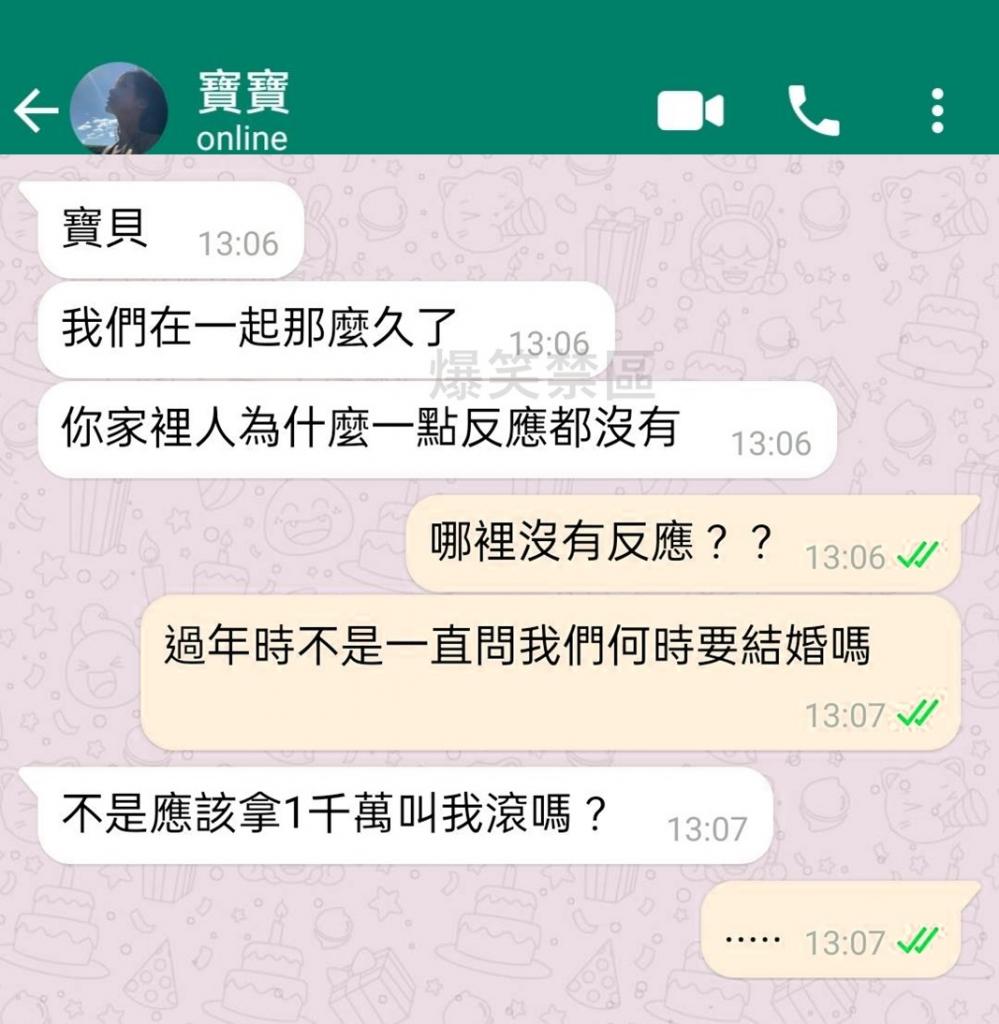Open 寶寶's profile picture
The width and height of the screenshot is (999, 1024).
[x=120, y=109]
